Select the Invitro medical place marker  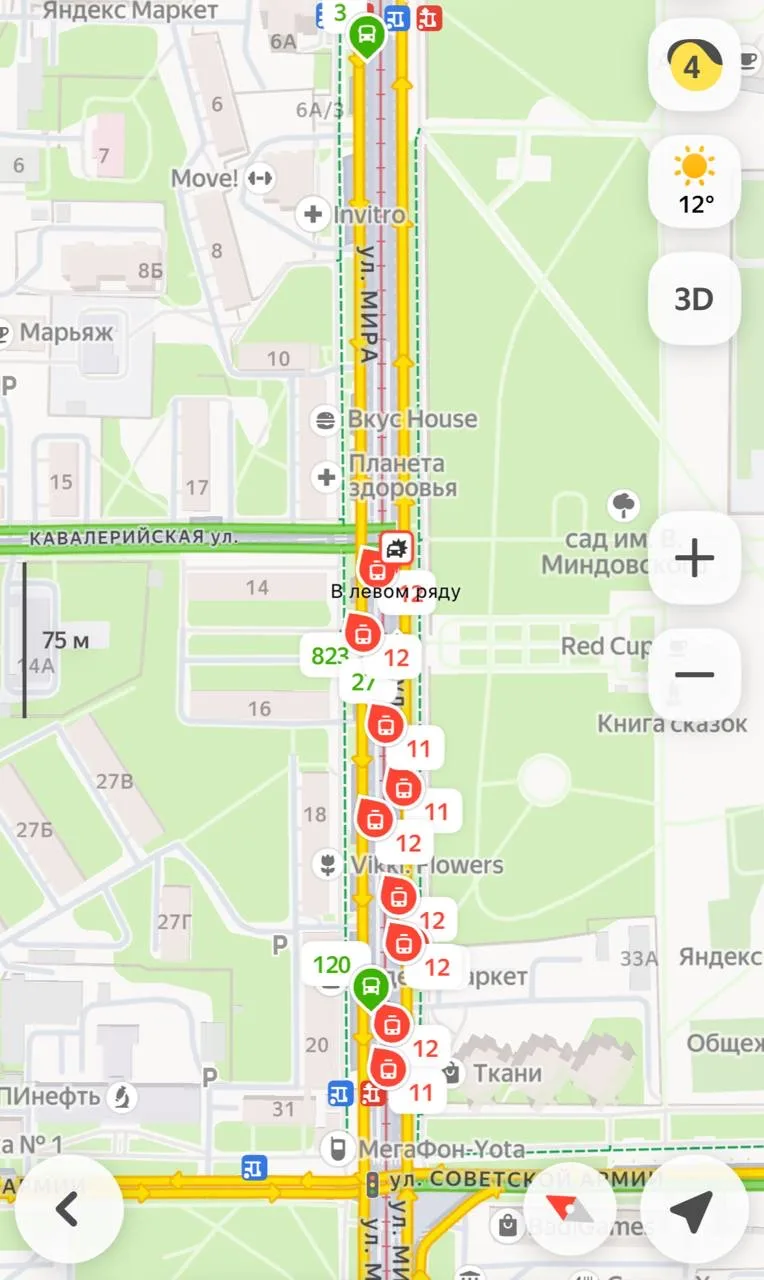(314, 214)
